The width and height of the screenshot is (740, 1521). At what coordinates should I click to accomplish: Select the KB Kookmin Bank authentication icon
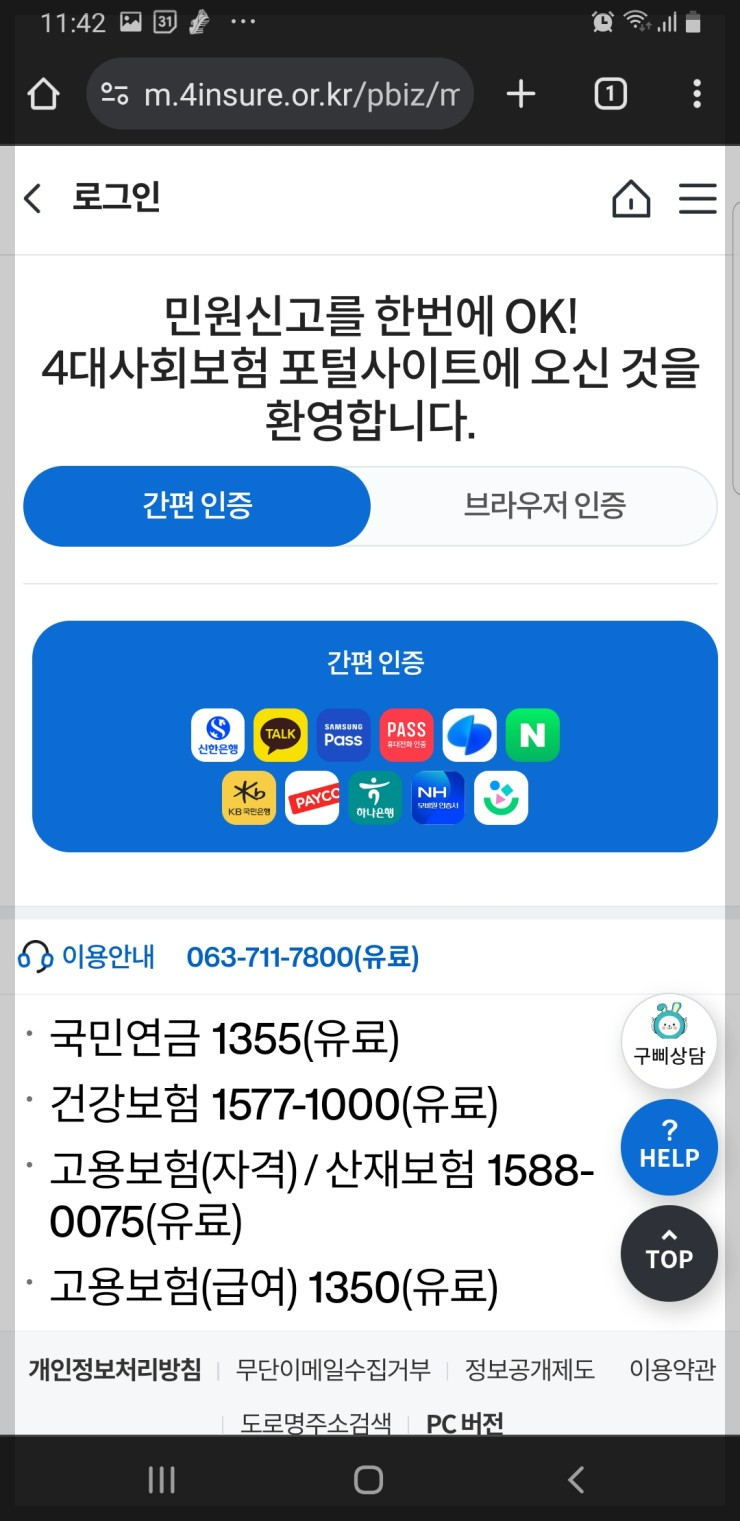[x=248, y=798]
